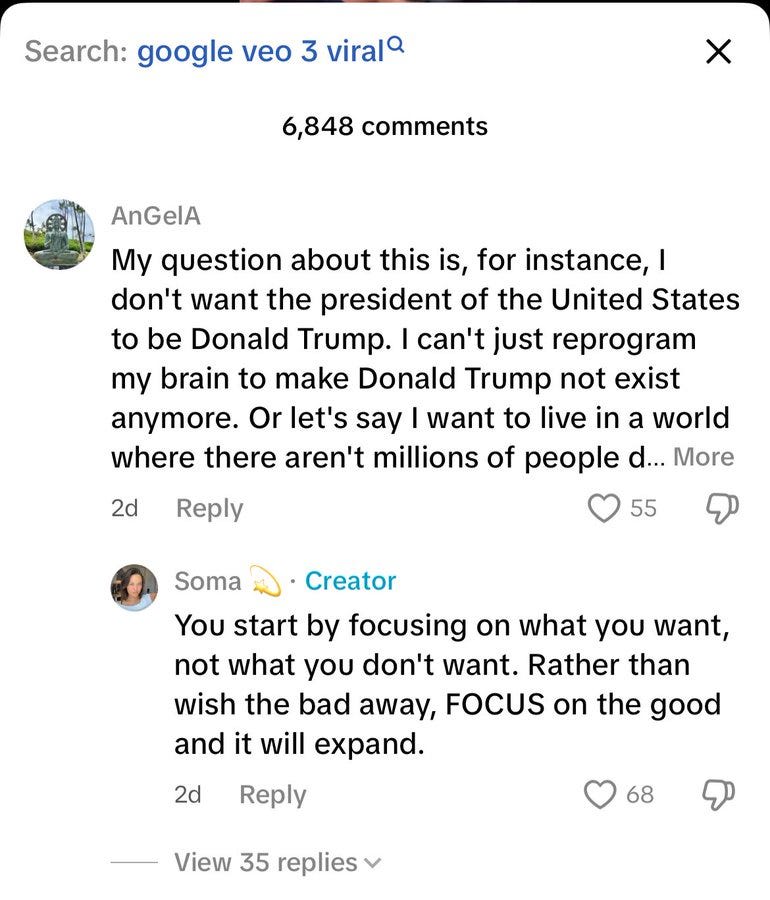
Task: Like Soma's creator comment
Action: 600,794
